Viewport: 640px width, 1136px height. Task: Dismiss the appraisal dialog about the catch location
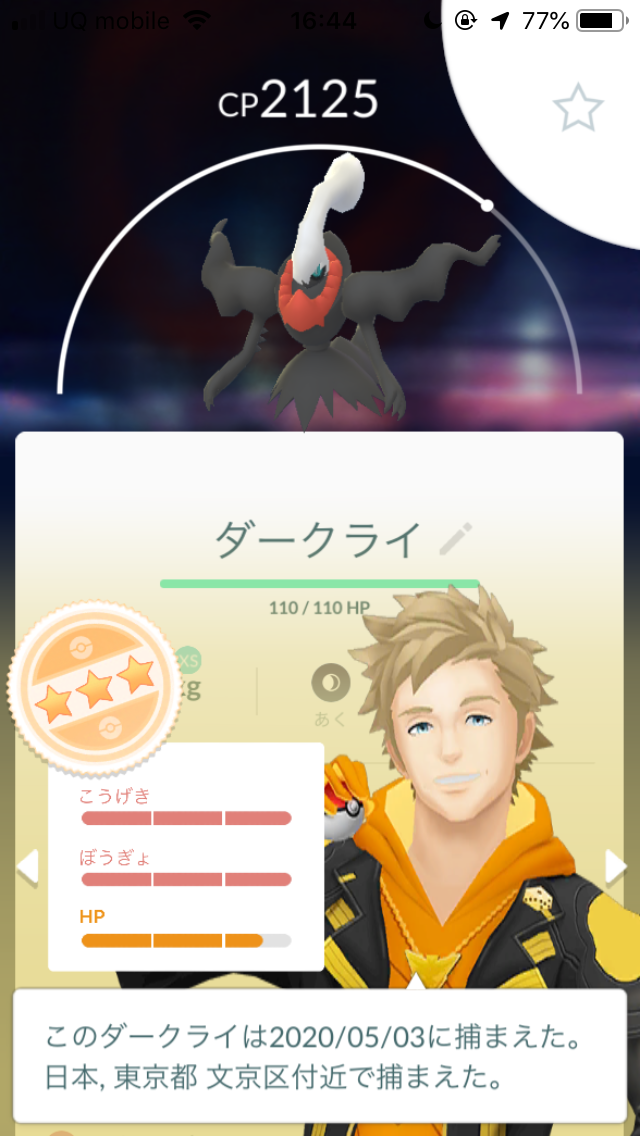click(x=320, y=1056)
